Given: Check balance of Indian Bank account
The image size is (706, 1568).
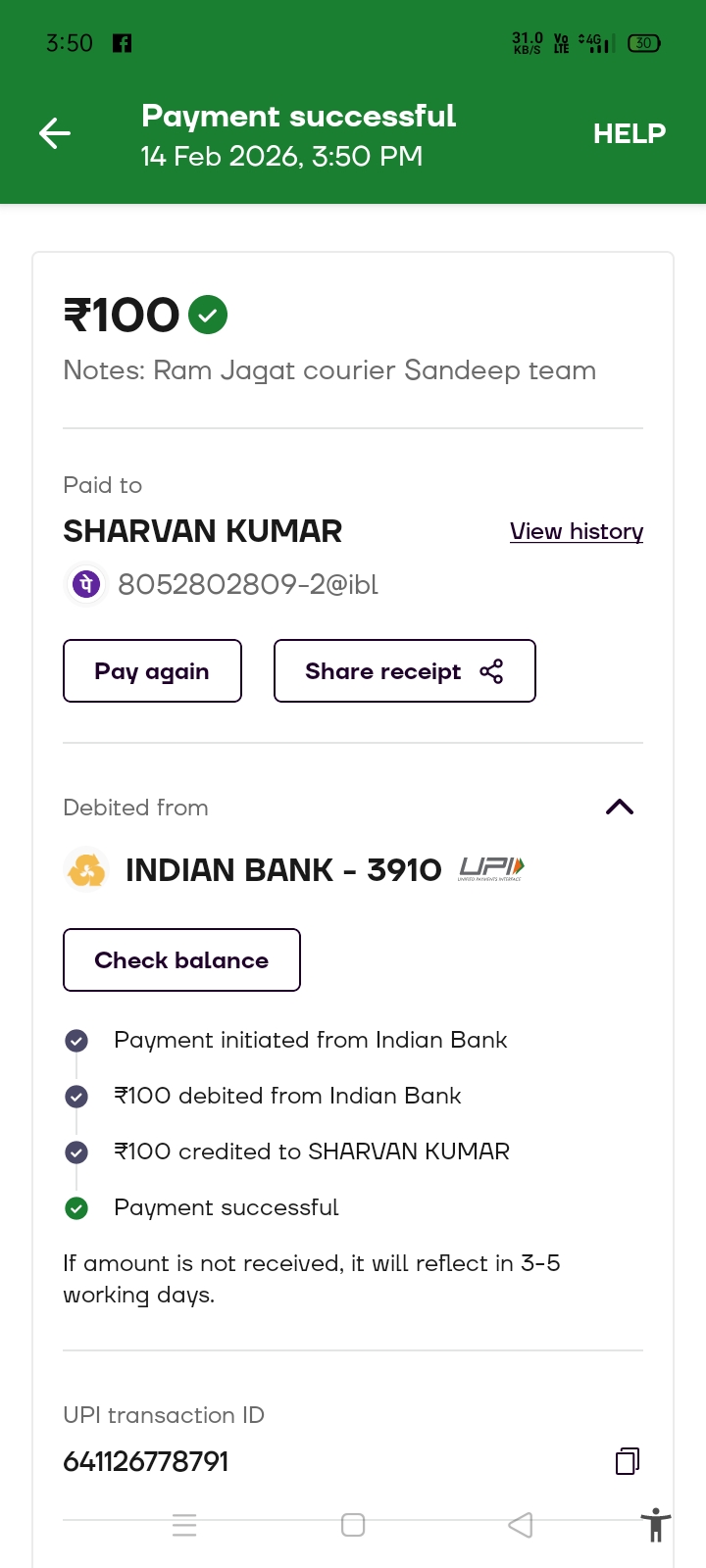Looking at the screenshot, I should point(181,960).
